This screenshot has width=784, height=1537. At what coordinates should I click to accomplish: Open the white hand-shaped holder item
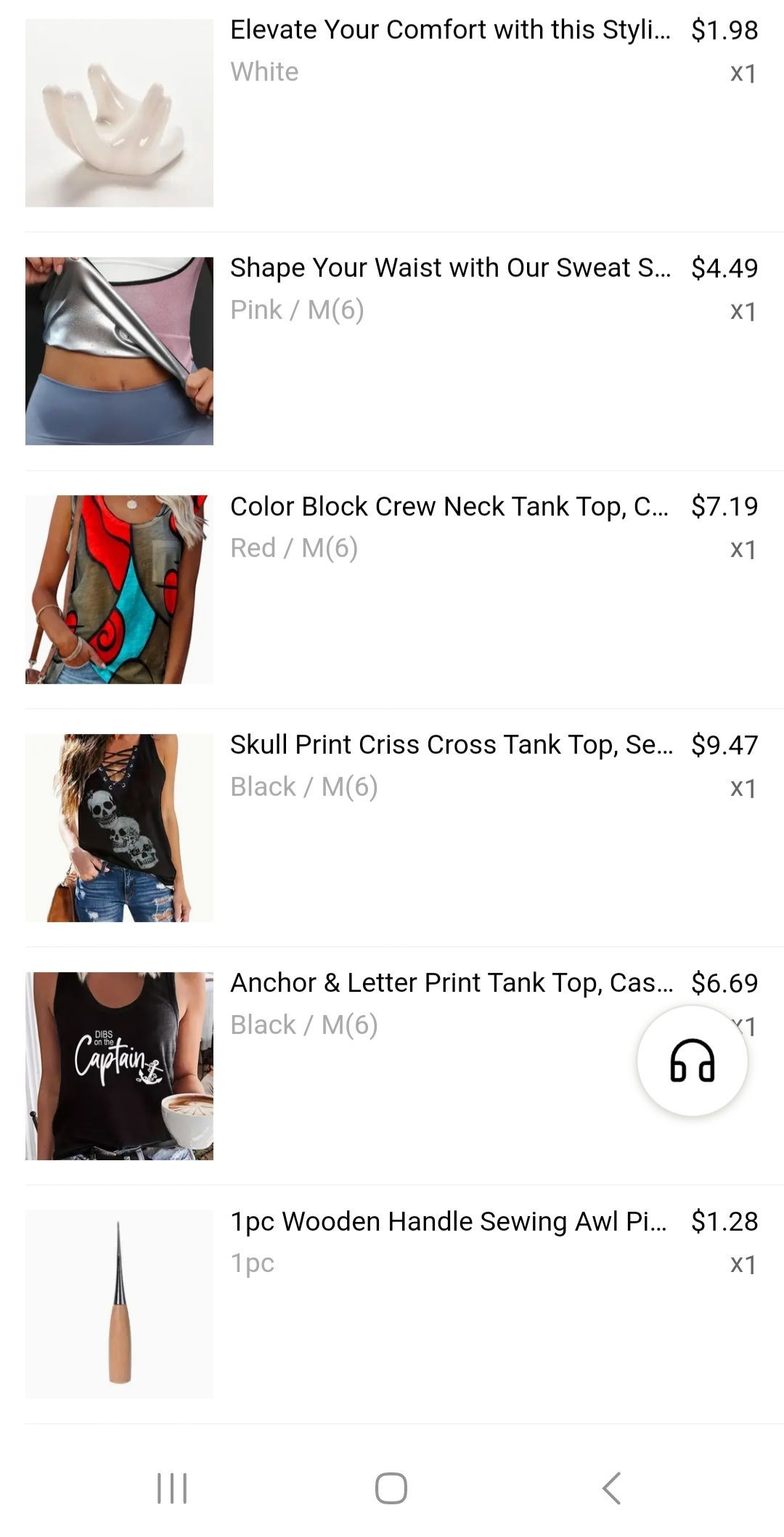(x=450, y=30)
